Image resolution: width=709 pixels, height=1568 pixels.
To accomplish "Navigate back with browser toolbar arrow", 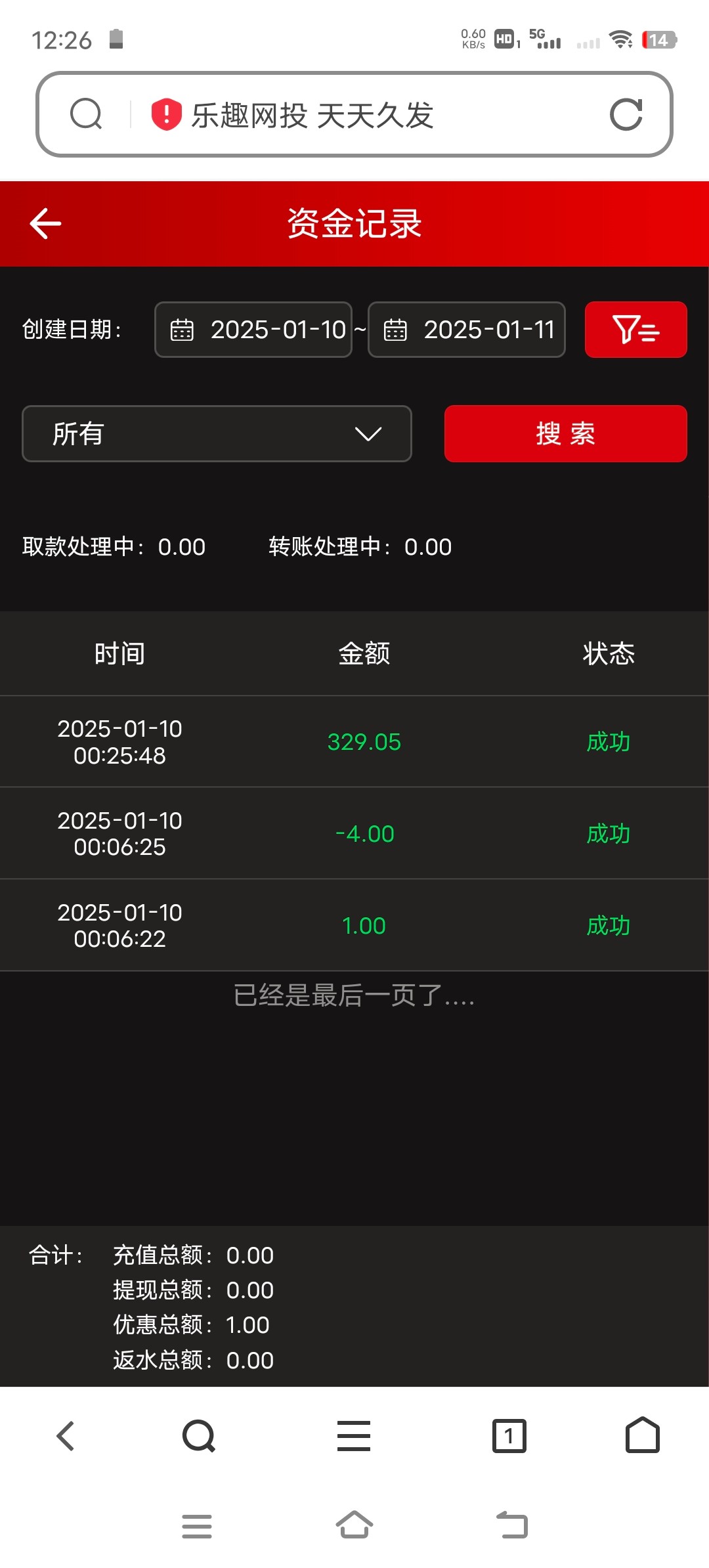I will (66, 1436).
